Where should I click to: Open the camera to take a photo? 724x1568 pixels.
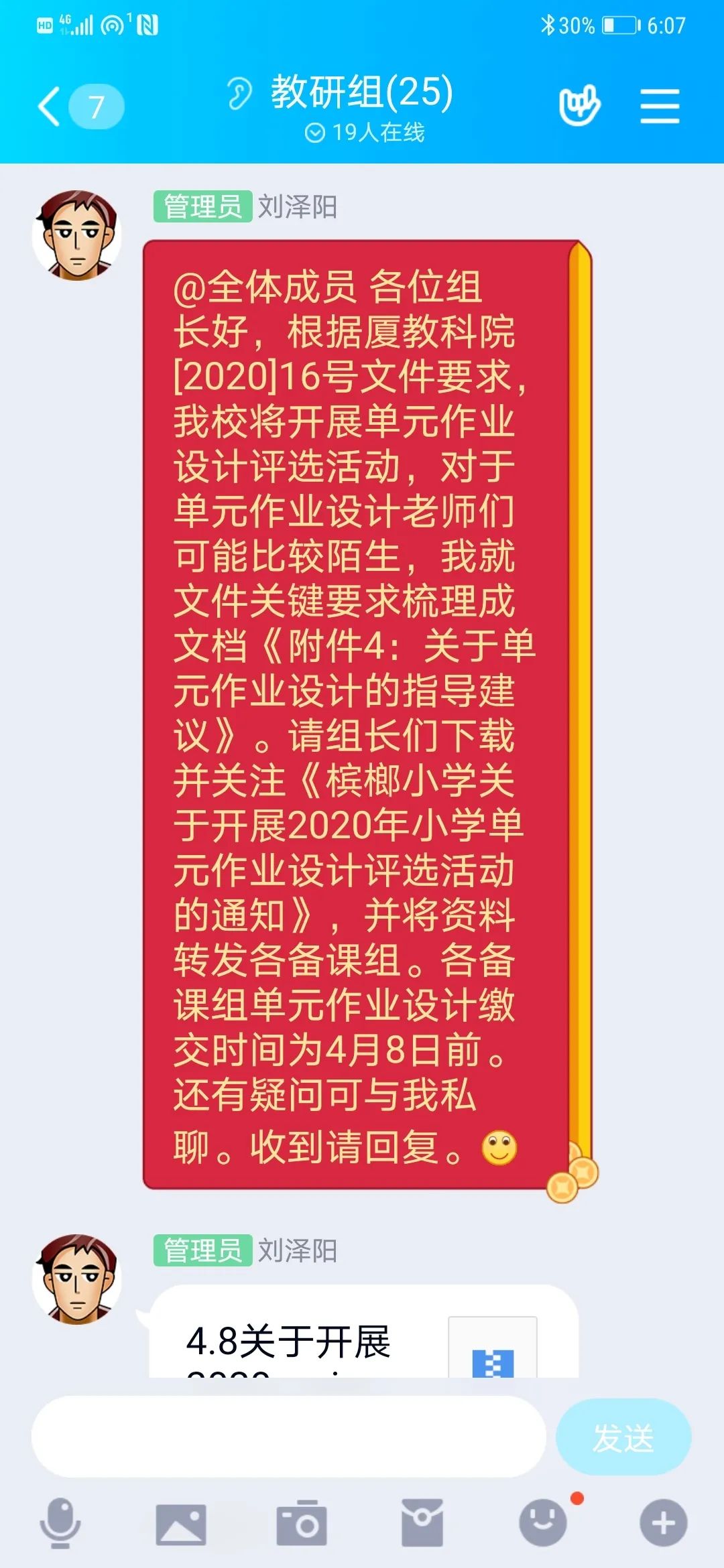(x=302, y=1523)
